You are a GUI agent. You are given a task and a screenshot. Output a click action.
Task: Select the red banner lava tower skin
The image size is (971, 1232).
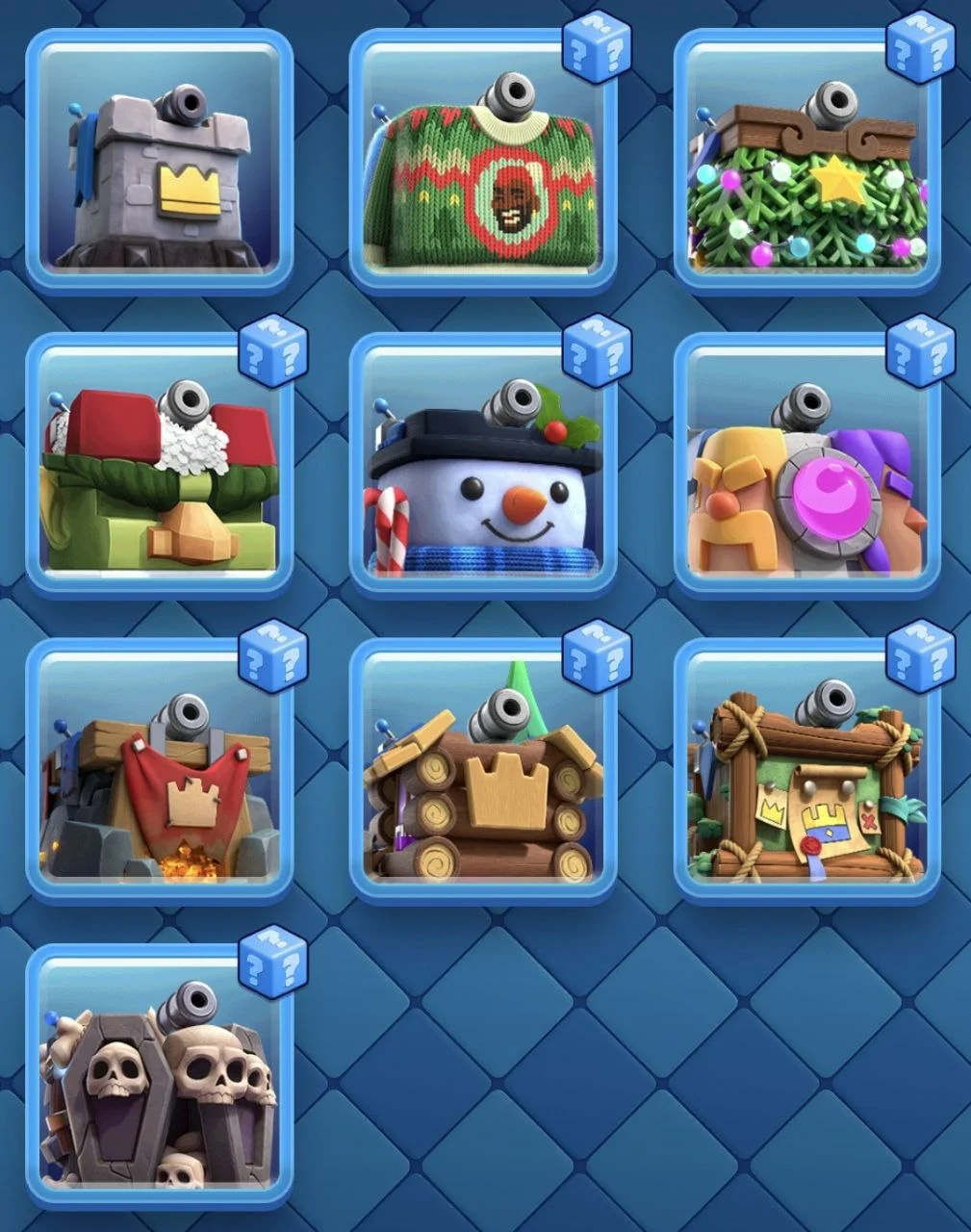pyautogui.click(x=159, y=771)
